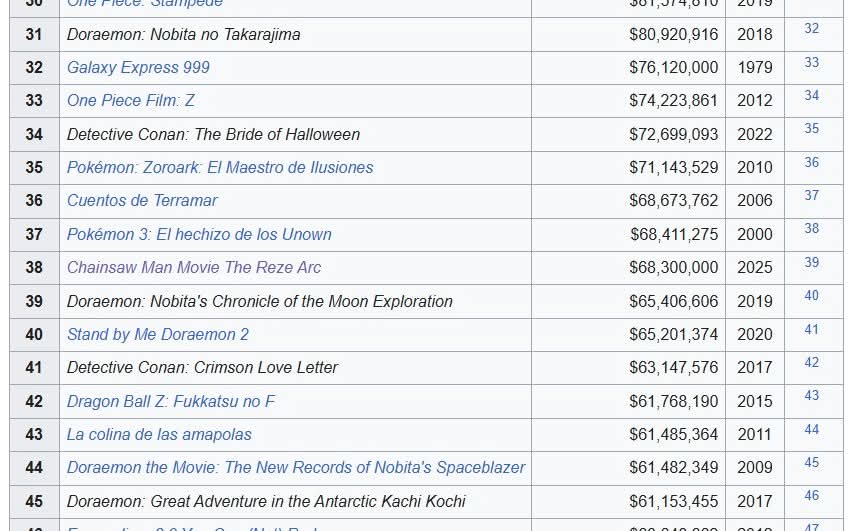Screen dimensions: 849x531
Task: Tap reference 46 for Antarctic Kachi Kochi row
Action: 811,496
